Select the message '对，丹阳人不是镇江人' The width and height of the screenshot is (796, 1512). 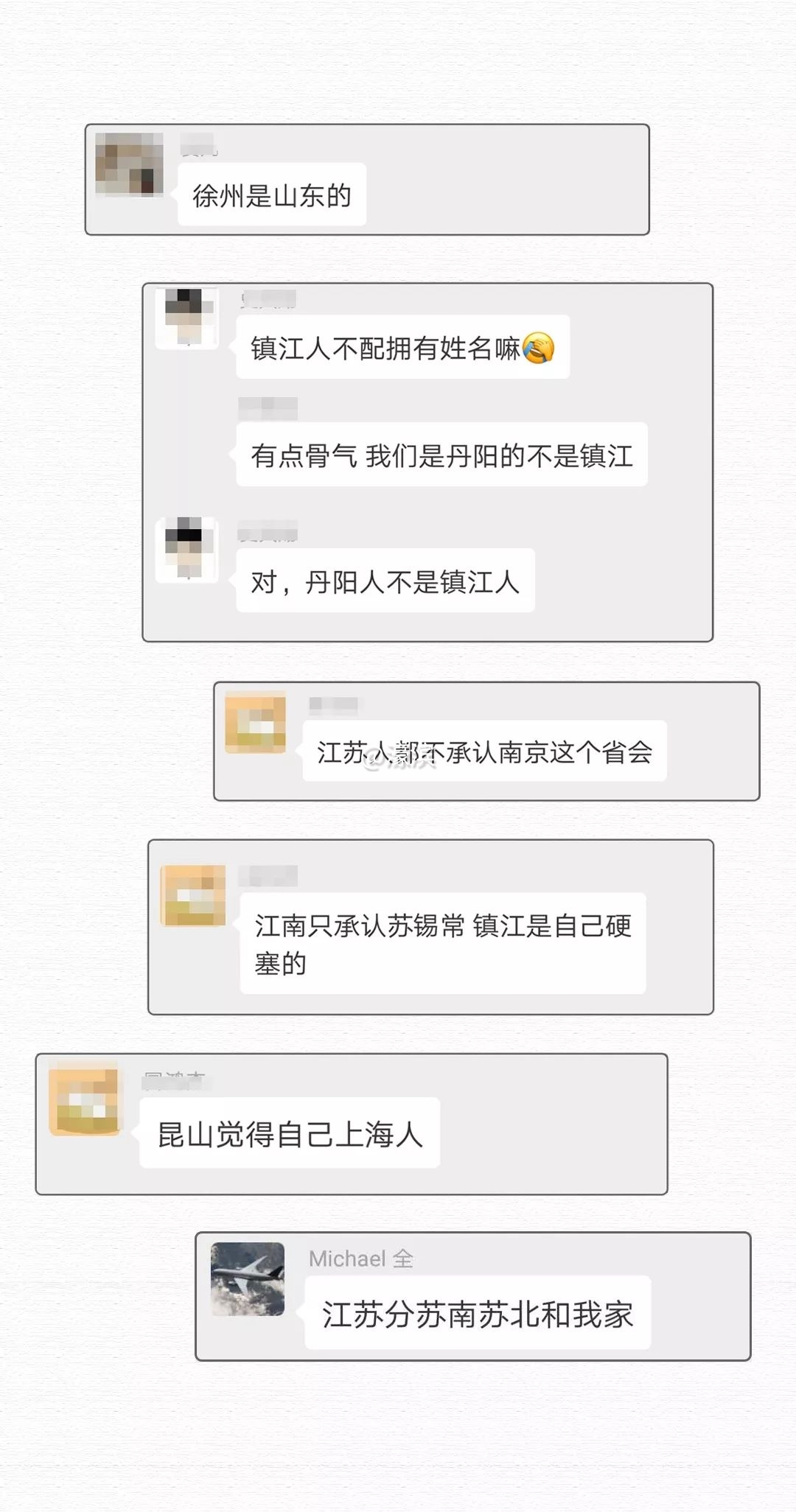[383, 581]
